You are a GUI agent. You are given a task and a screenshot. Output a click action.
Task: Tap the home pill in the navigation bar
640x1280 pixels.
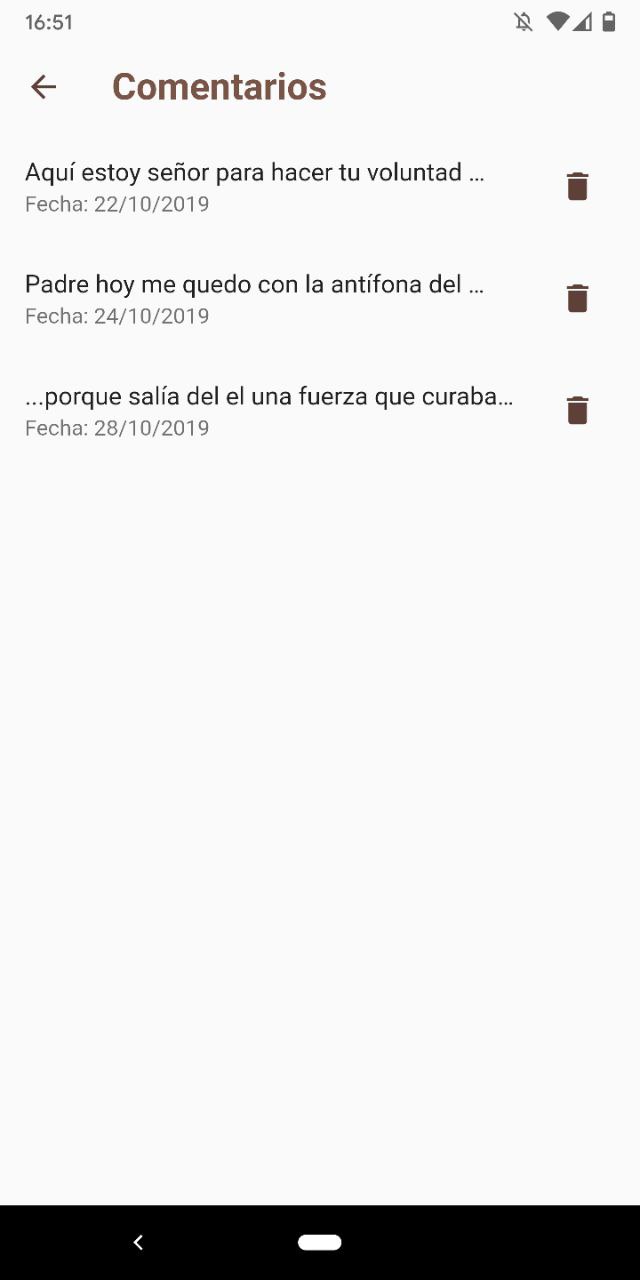(x=319, y=1242)
